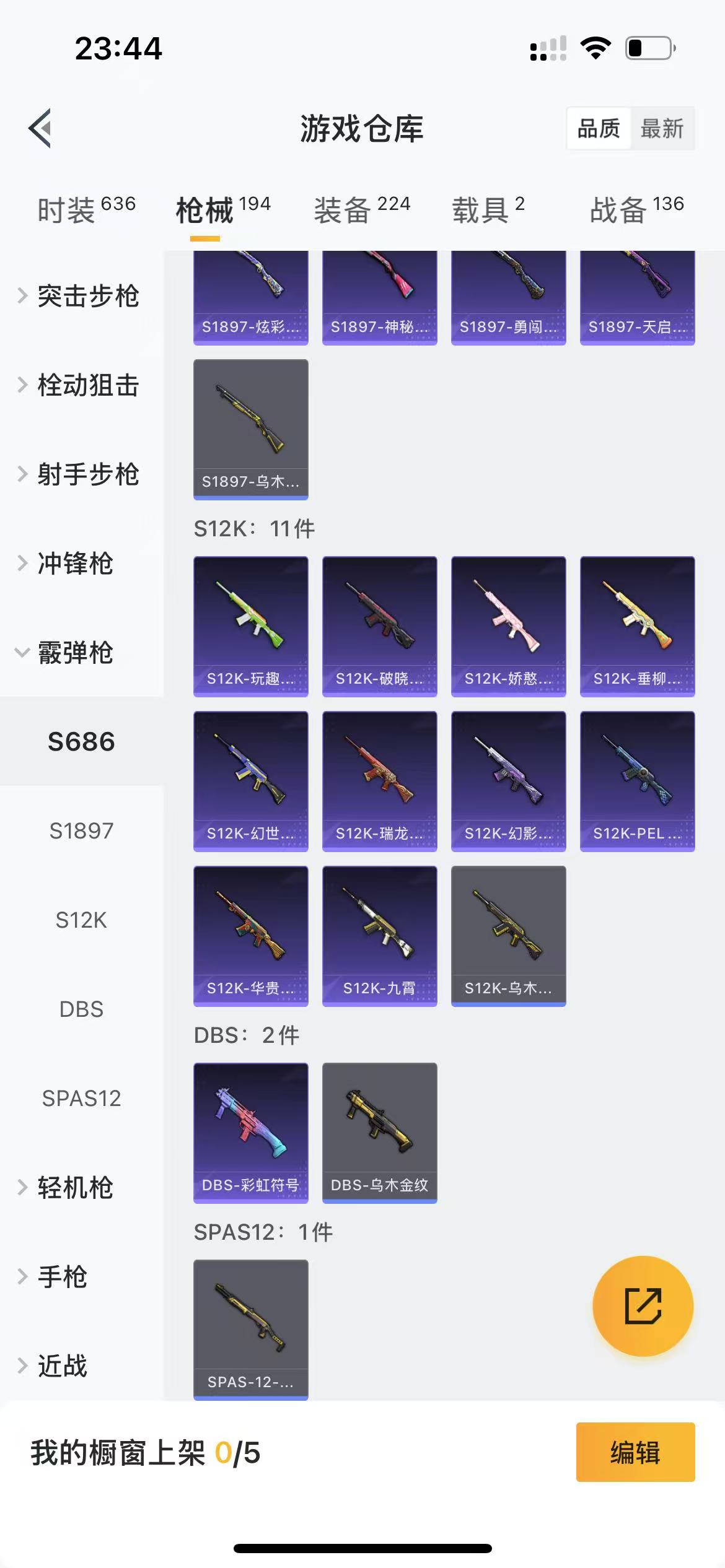
Task: Expand the 栓动狙击 category
Action: [81, 385]
